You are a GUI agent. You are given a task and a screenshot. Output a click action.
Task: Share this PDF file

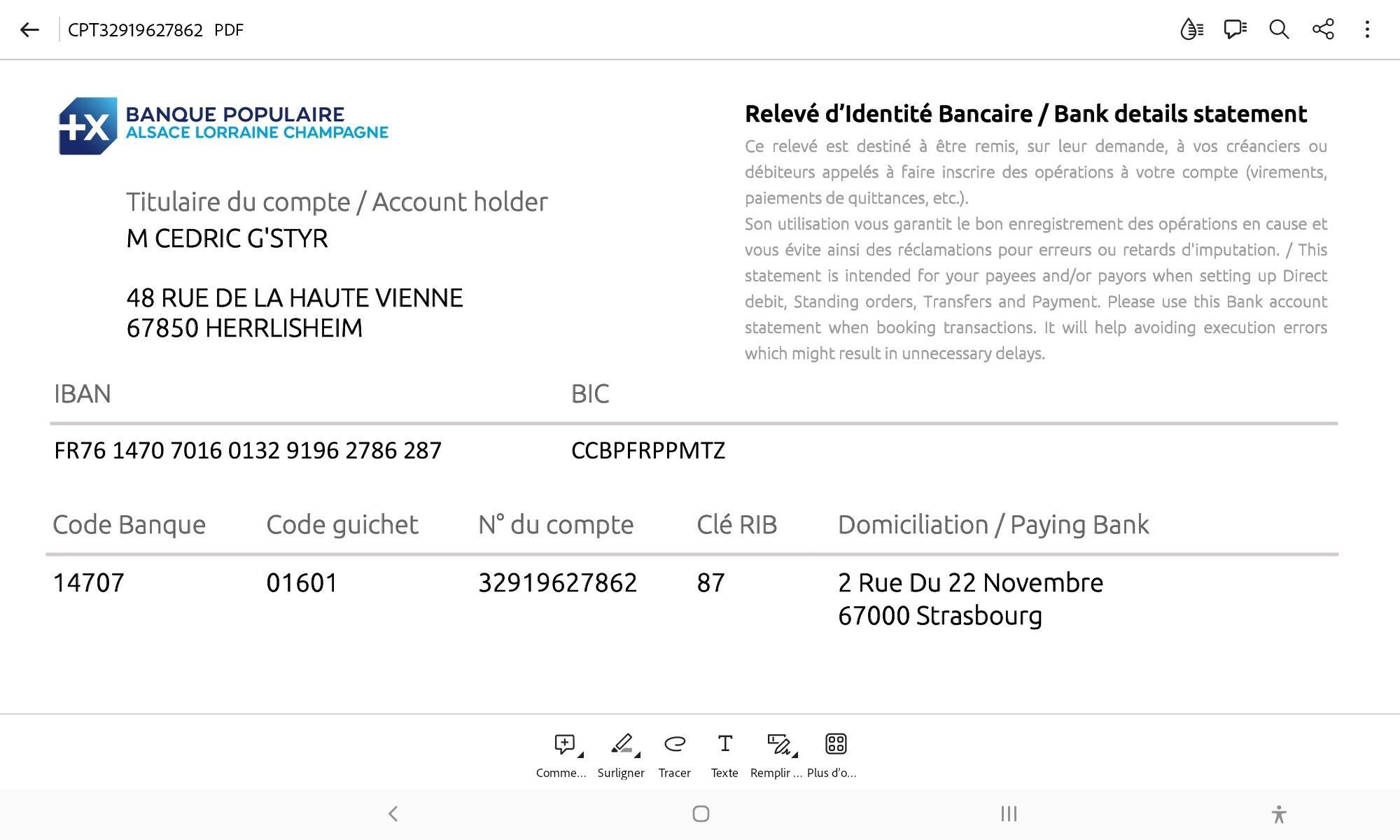[1323, 29]
